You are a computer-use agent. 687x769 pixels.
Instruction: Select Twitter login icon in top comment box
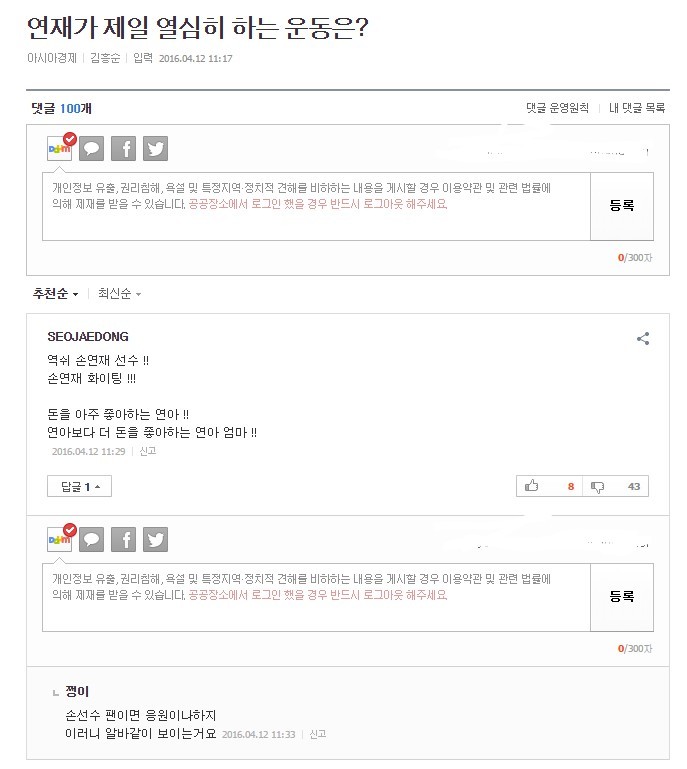155,149
